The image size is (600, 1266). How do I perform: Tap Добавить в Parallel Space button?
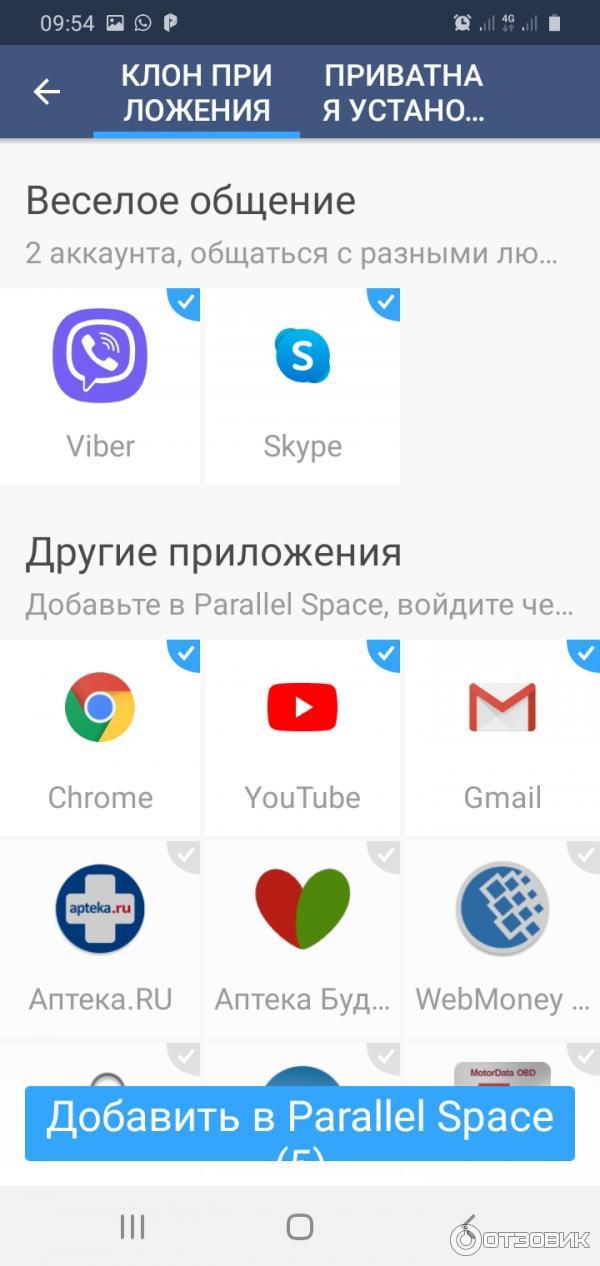click(x=300, y=1122)
